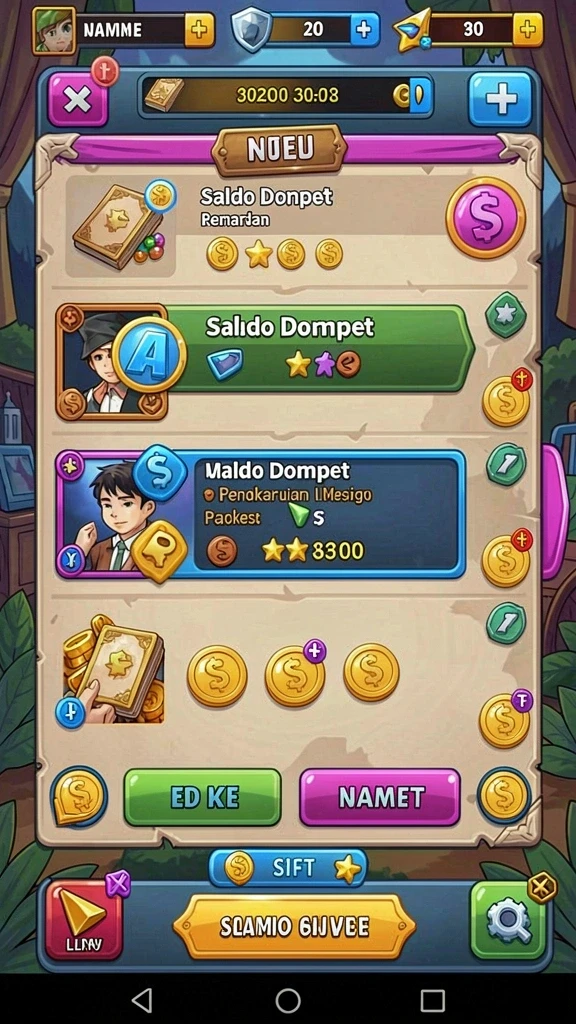This screenshot has width=576, height=1024.
Task: Tap the pink dollar coin button on Saldo Donpet
Action: click(486, 217)
